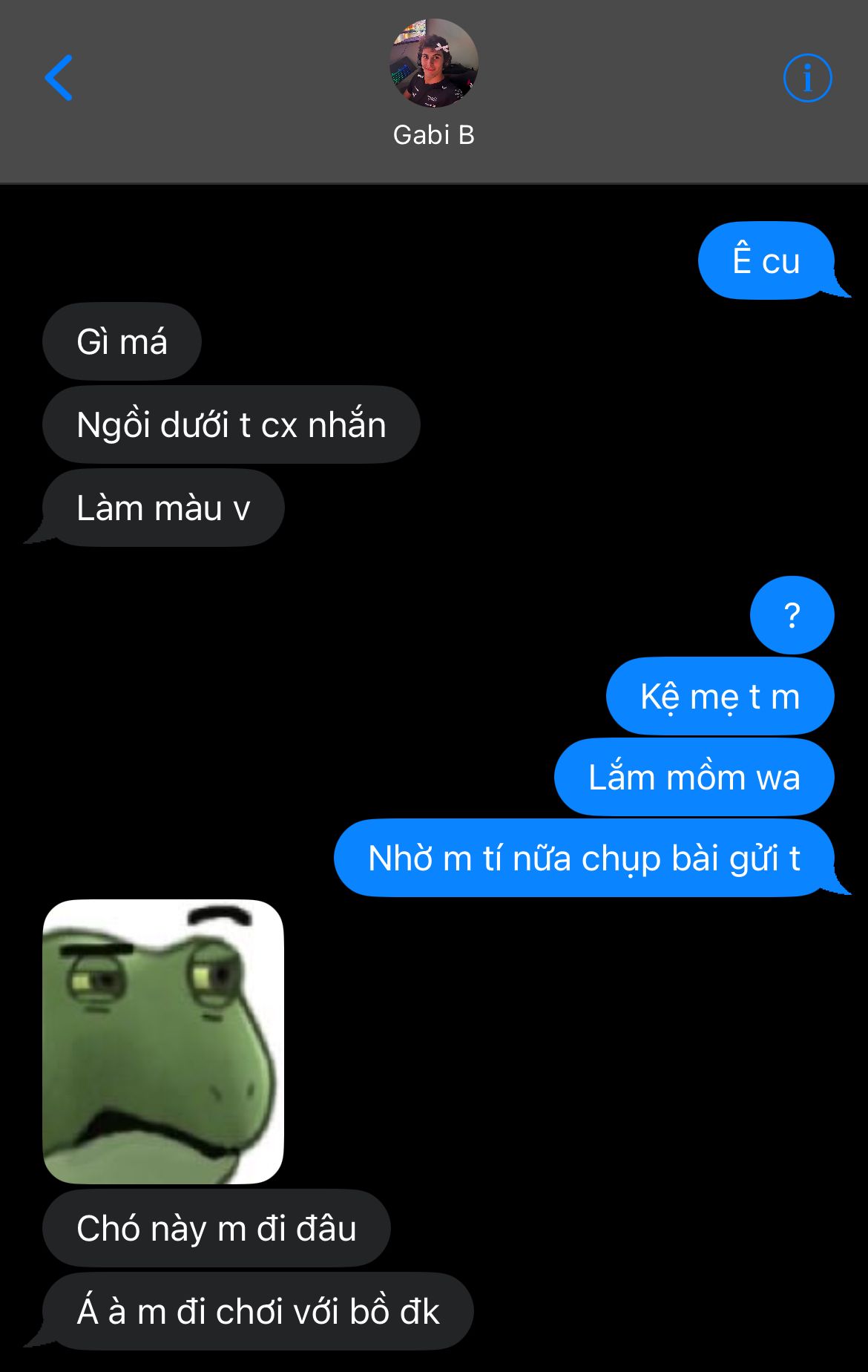Open Gabi B's contact avatar
Image resolution: width=868 pixels, height=1372 pixels.
click(x=434, y=63)
